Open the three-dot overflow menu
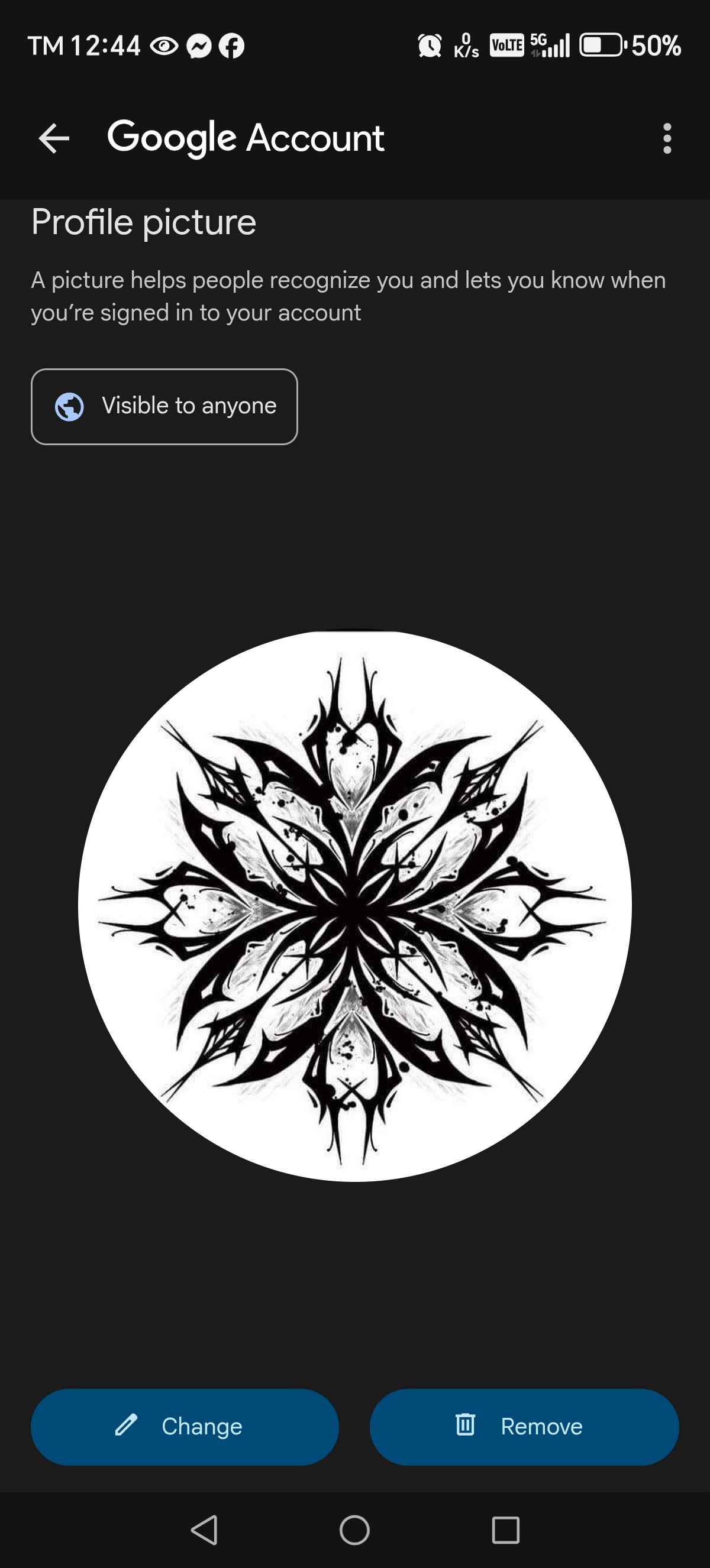This screenshot has width=710, height=1568. pyautogui.click(x=667, y=138)
